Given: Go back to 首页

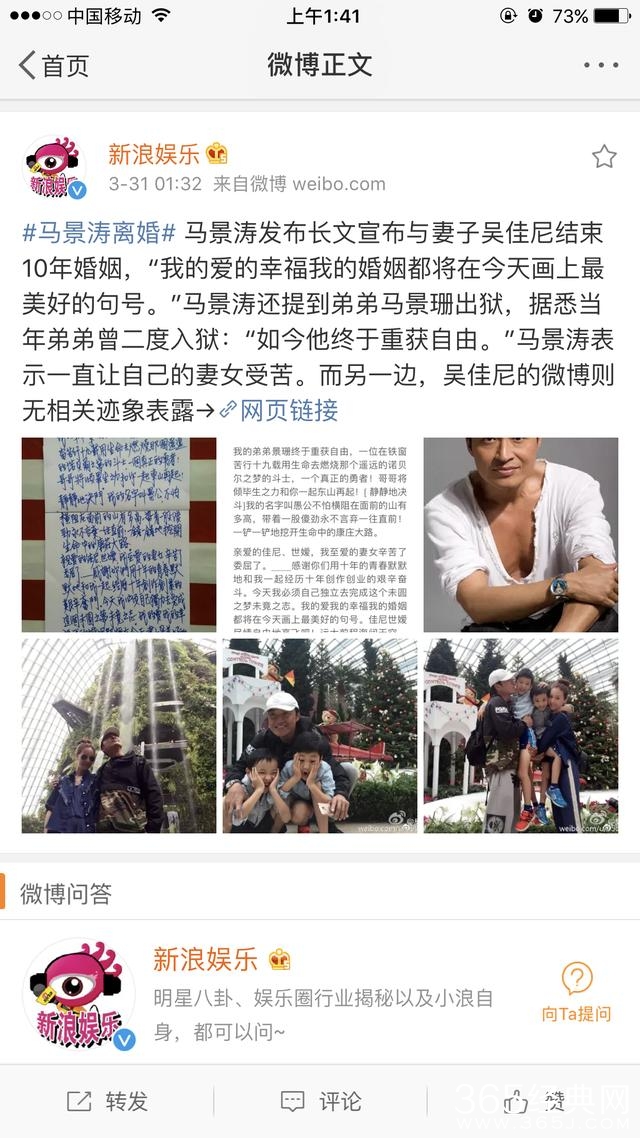Looking at the screenshot, I should 54,66.
